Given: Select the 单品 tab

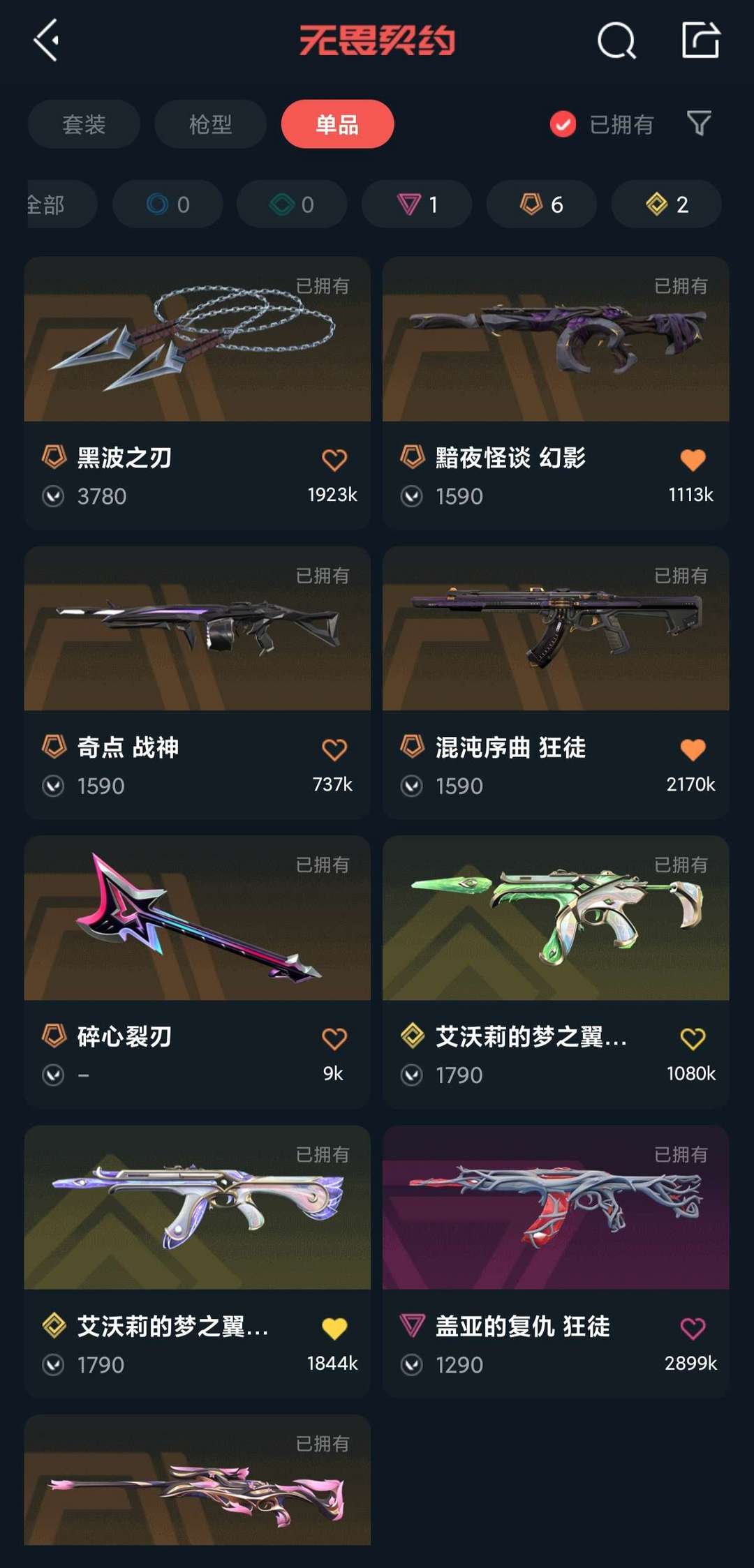Looking at the screenshot, I should [337, 124].
